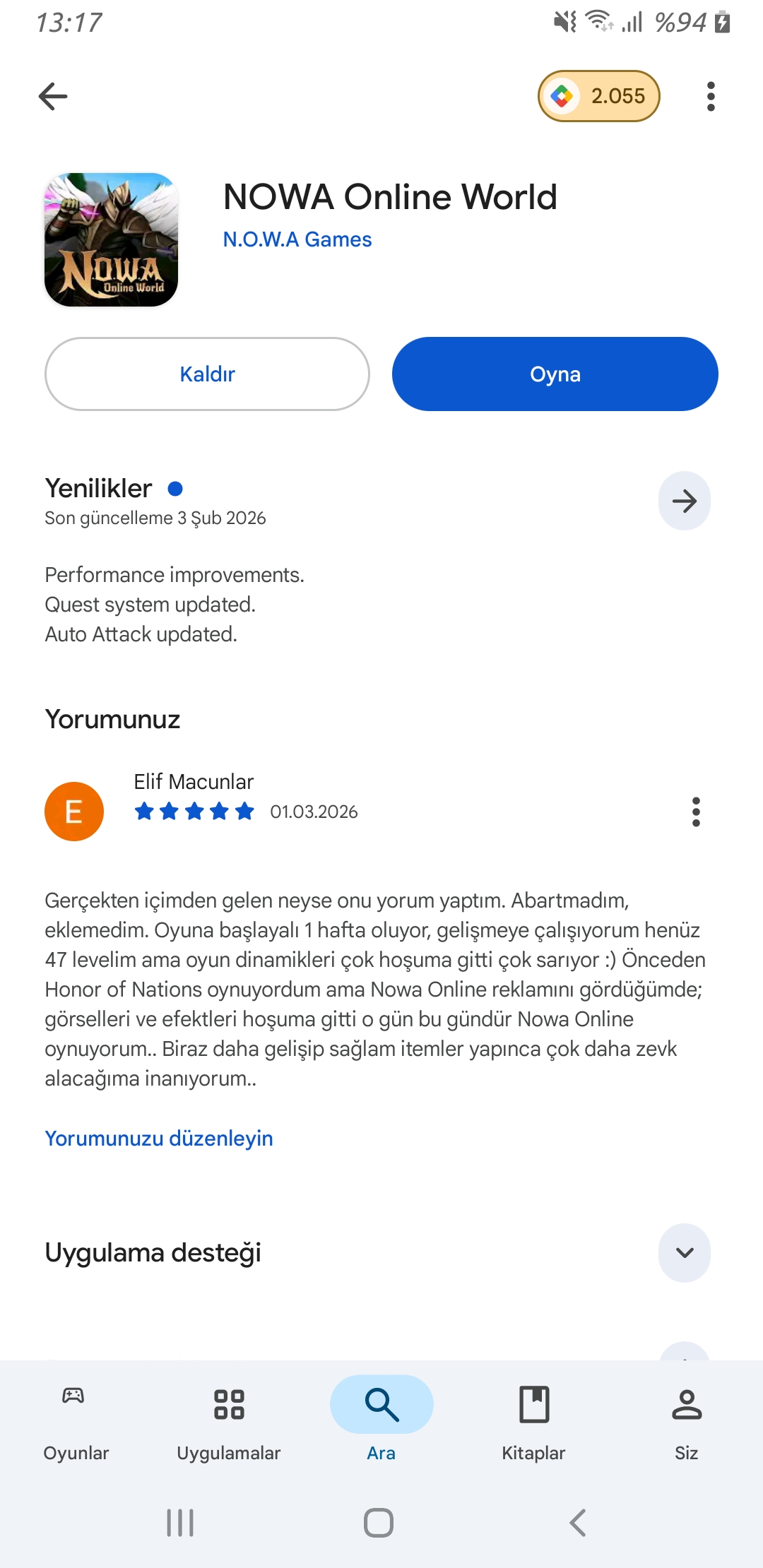Screen dimensions: 763x1568
Task: Open the Siz profile tab
Action: click(686, 1420)
